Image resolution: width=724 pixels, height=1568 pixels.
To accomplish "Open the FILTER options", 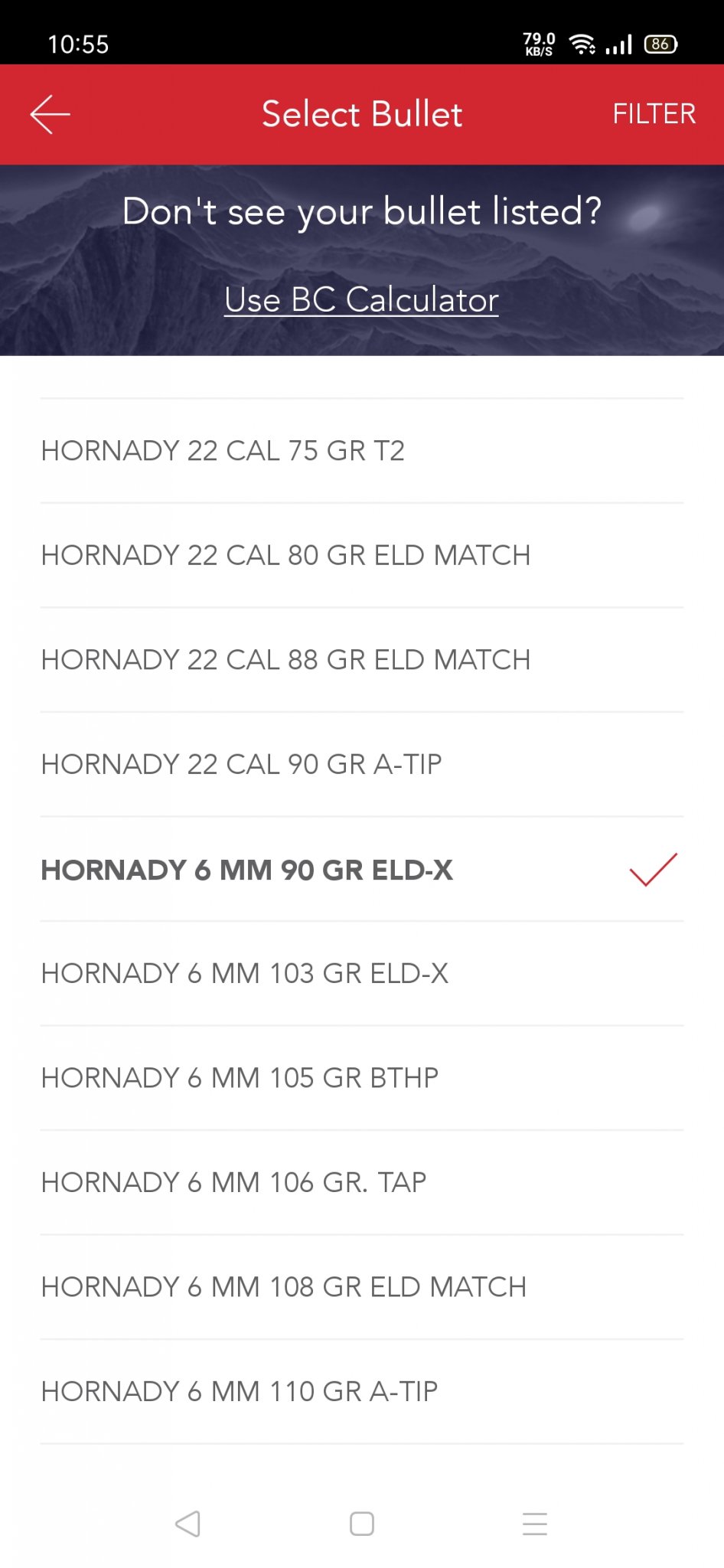I will coord(654,114).
